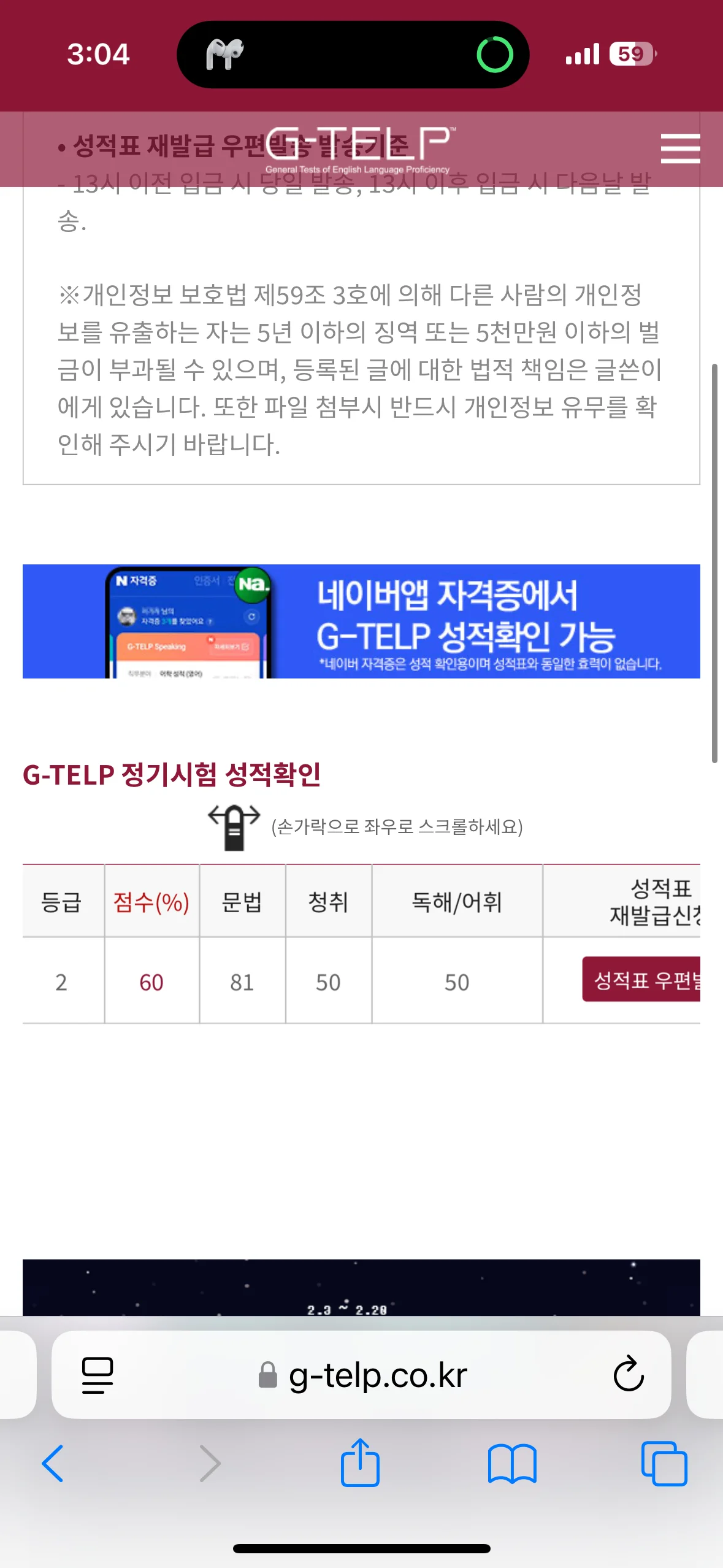Open the Naver app certificate banner
This screenshot has height=1568, width=723.
pyautogui.click(x=361, y=621)
